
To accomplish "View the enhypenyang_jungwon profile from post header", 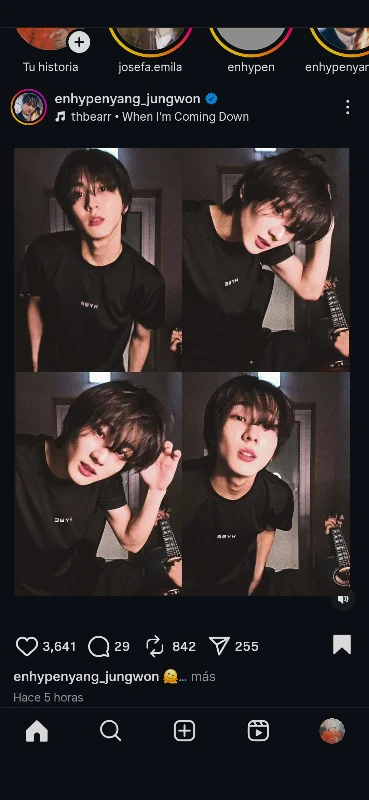I will coord(128,98).
